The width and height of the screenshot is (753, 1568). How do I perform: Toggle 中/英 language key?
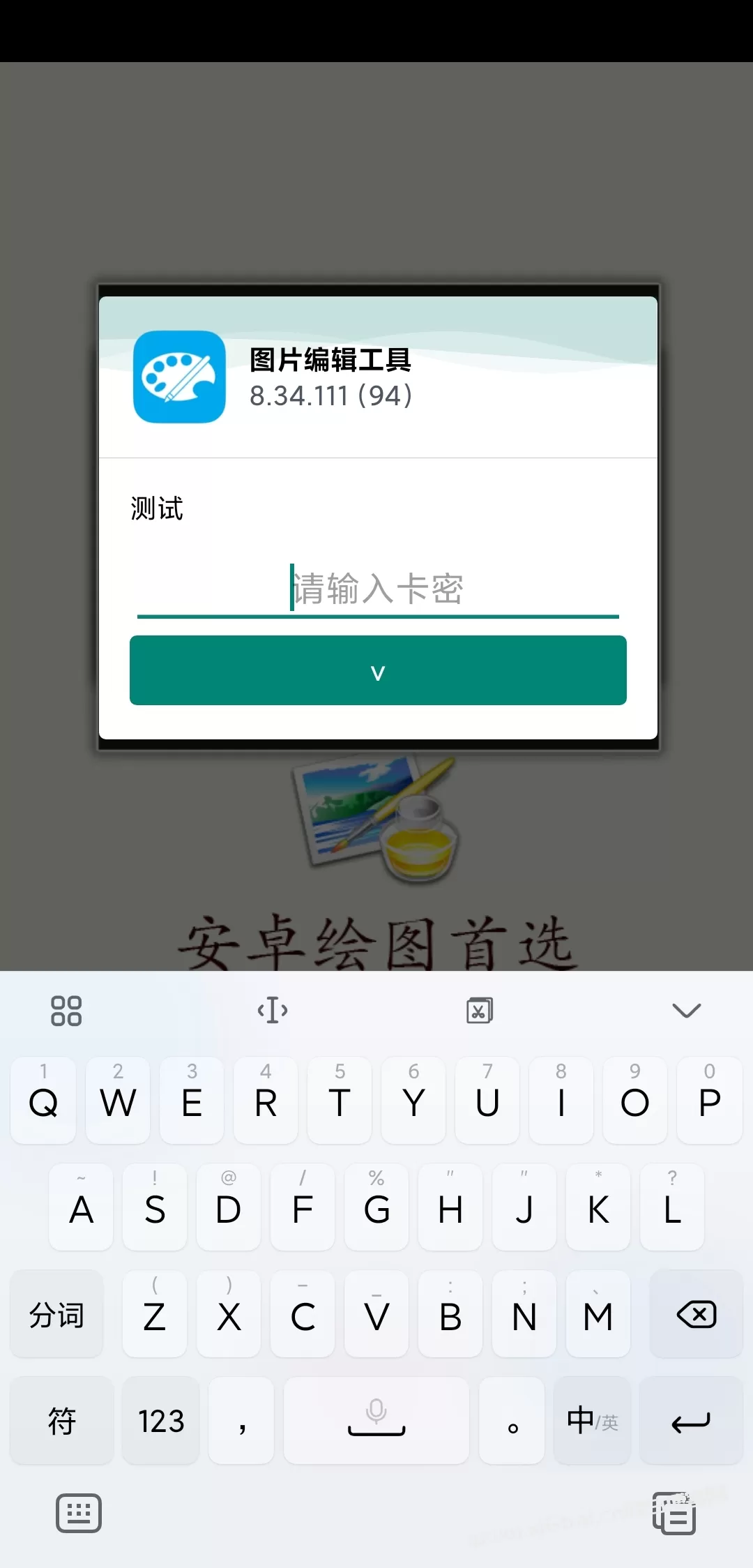pos(592,1421)
